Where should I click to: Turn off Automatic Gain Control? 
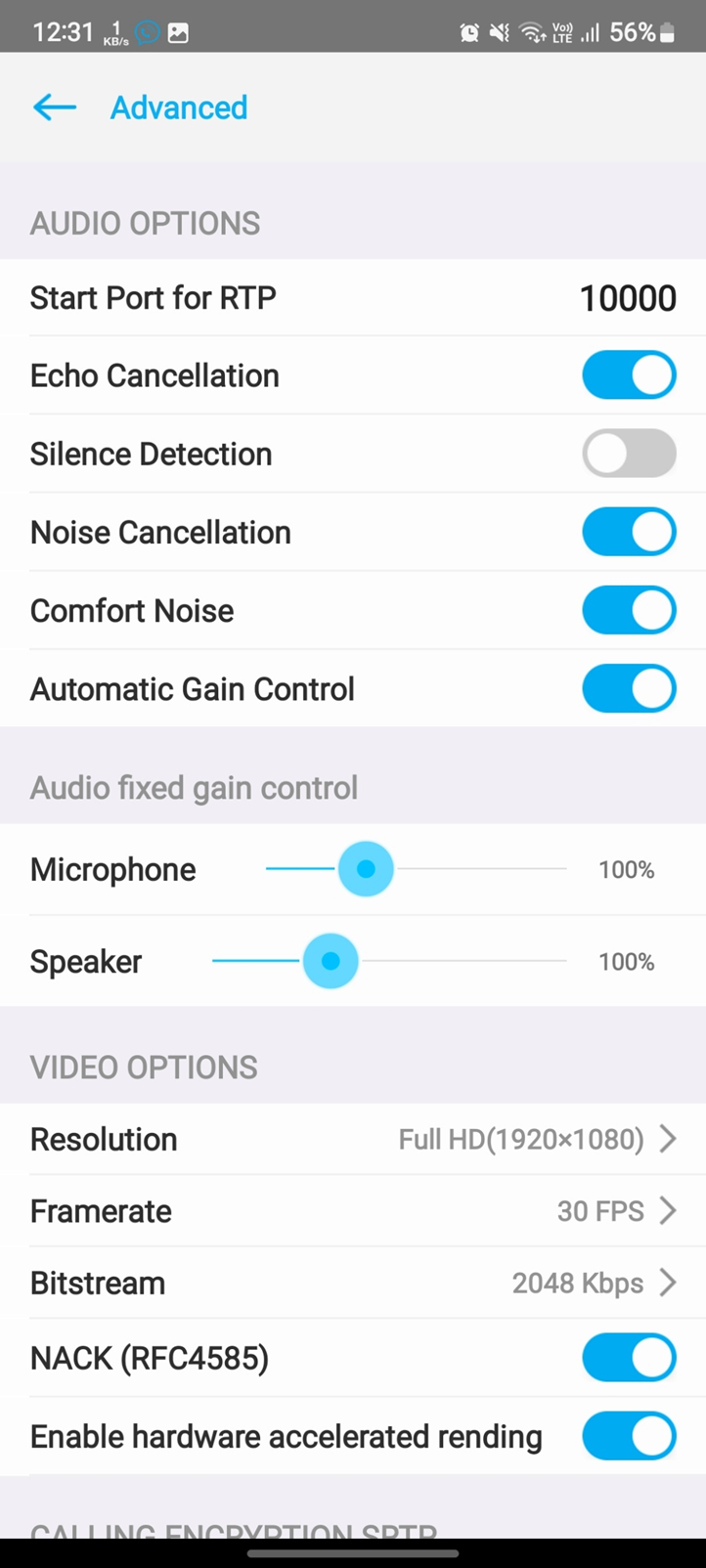pos(629,688)
